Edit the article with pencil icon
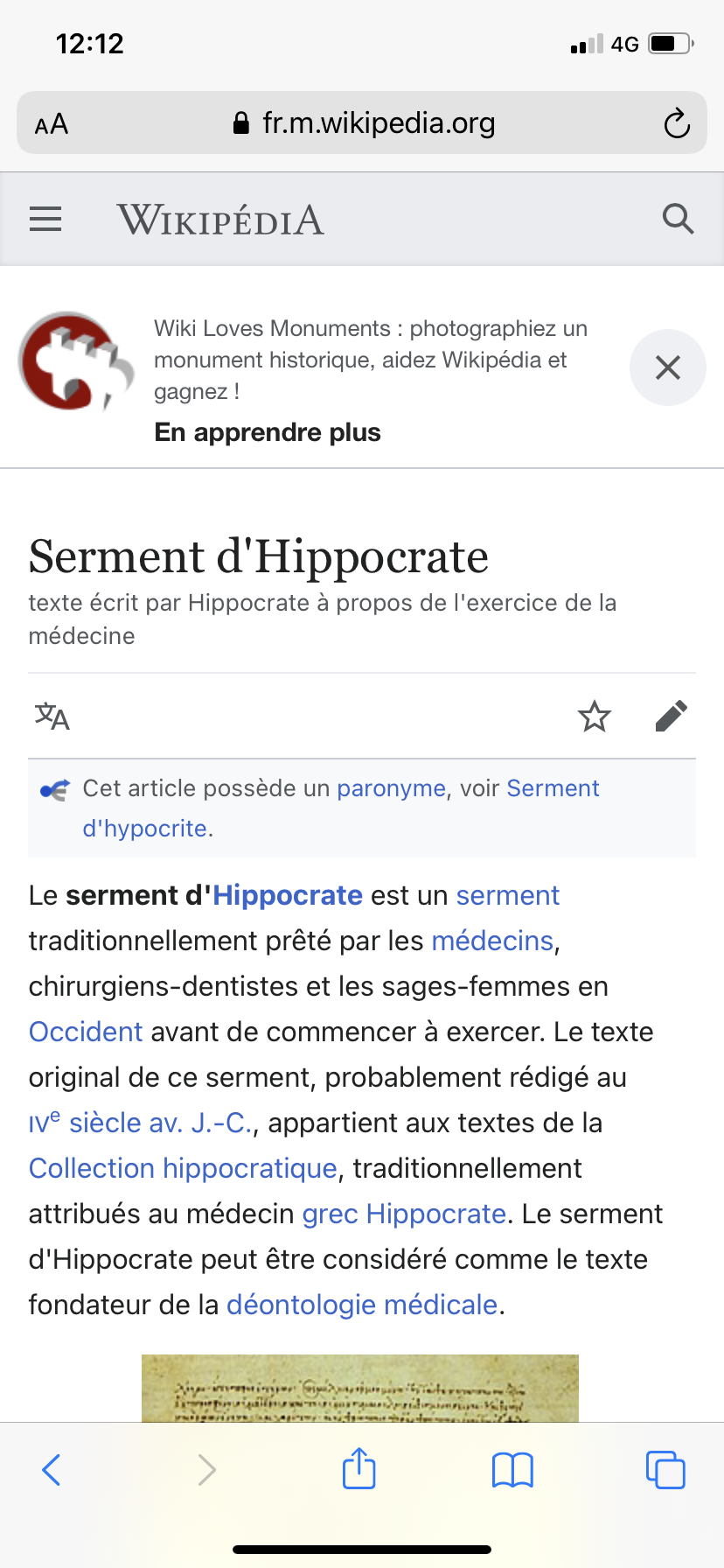This screenshot has height=1568, width=724. (x=671, y=717)
